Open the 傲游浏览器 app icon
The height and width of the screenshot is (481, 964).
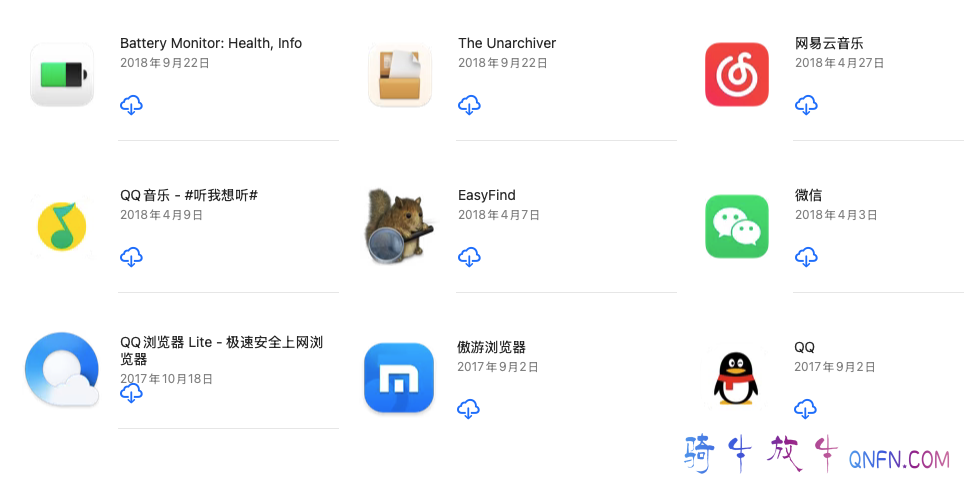pyautogui.click(x=399, y=378)
